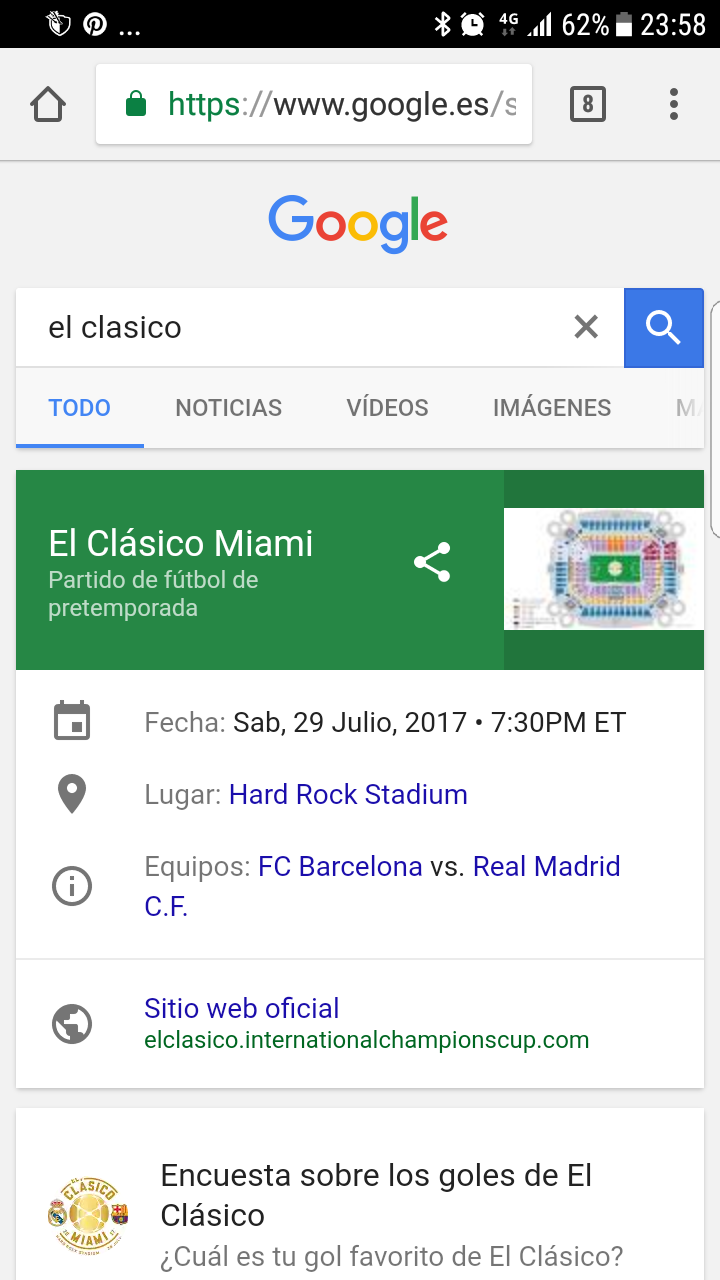Open the browser overflow menu
This screenshot has height=1280, width=720.
click(674, 104)
